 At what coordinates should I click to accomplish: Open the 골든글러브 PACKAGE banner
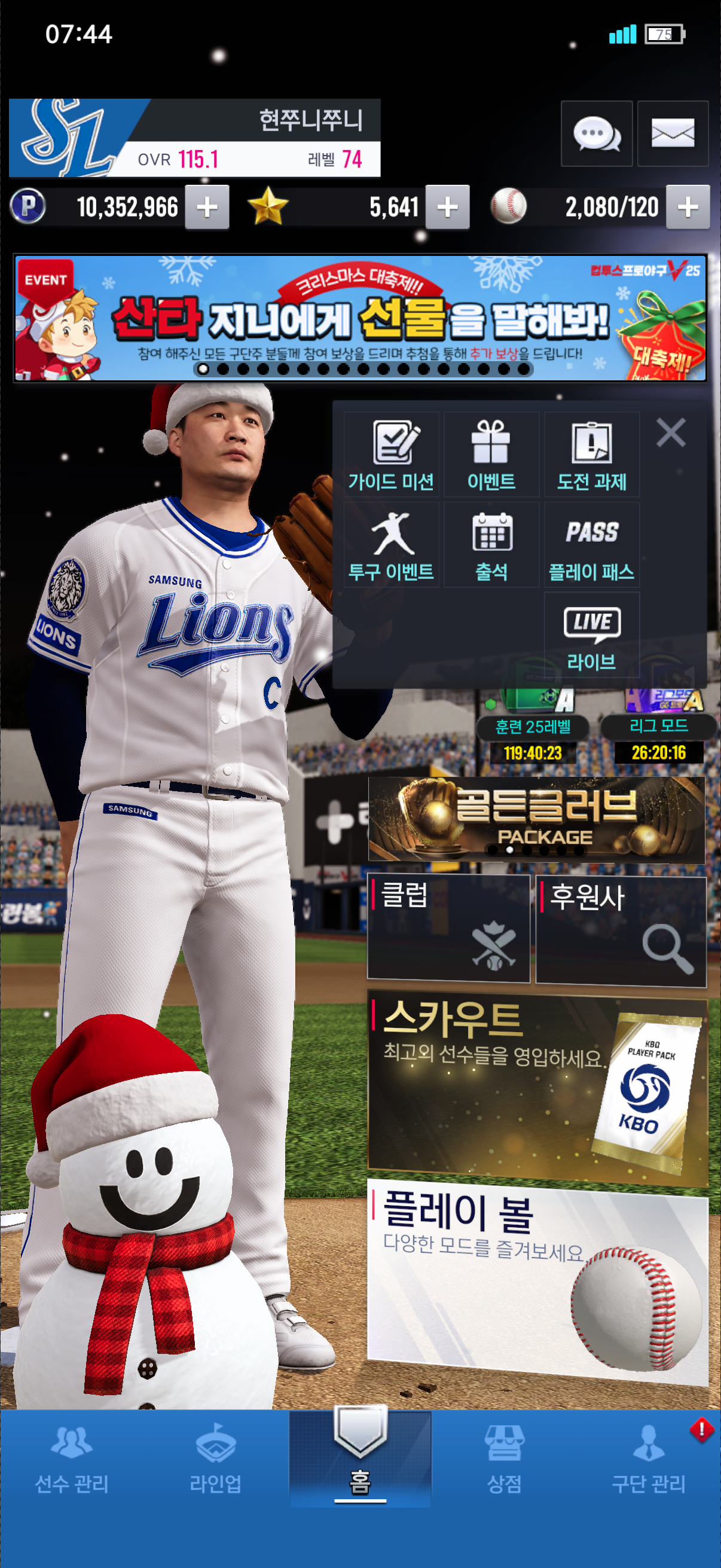536,819
